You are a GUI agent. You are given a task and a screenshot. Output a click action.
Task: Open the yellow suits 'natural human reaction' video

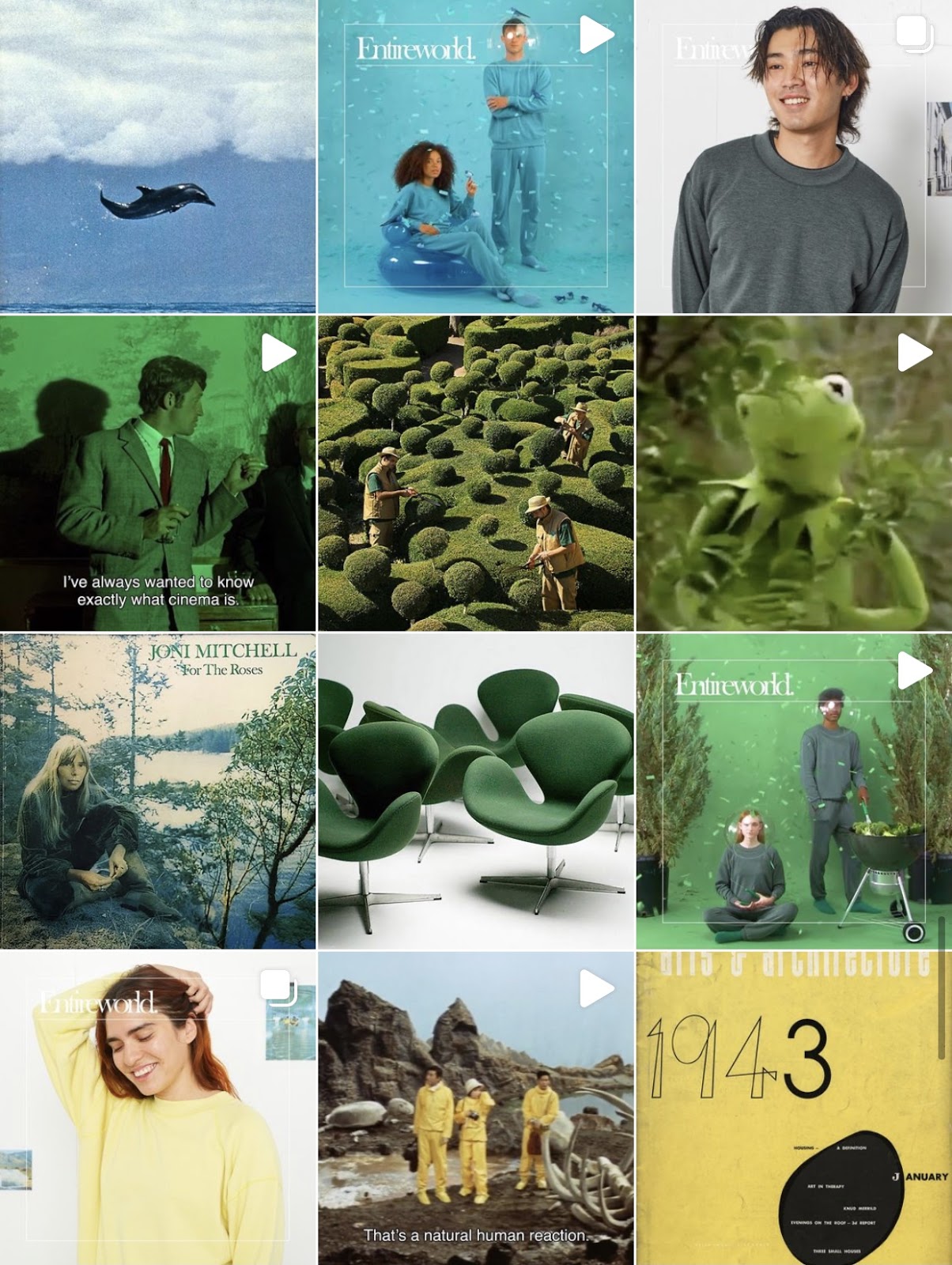pyautogui.click(x=475, y=1107)
